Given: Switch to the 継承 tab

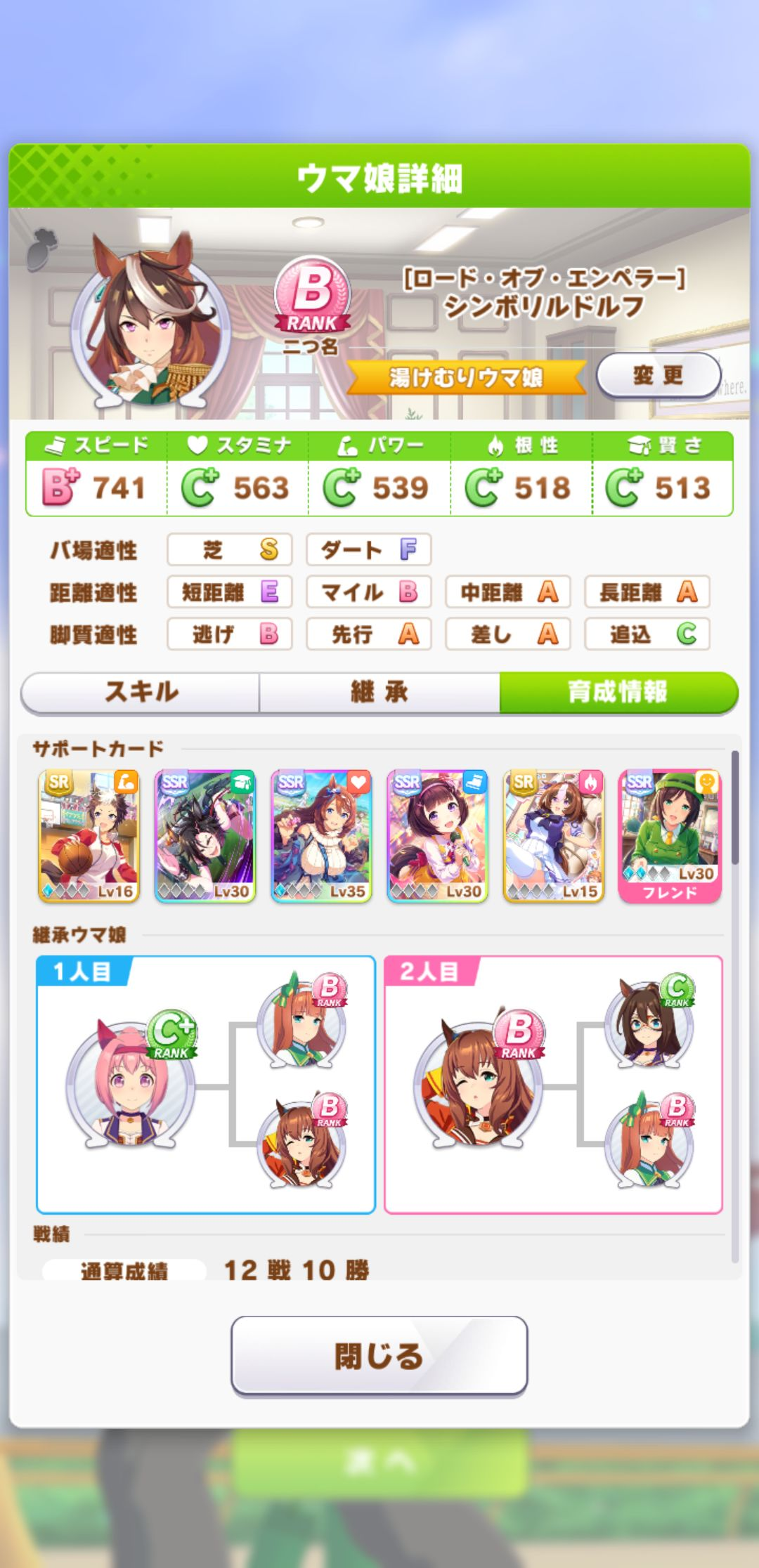Looking at the screenshot, I should click(379, 692).
